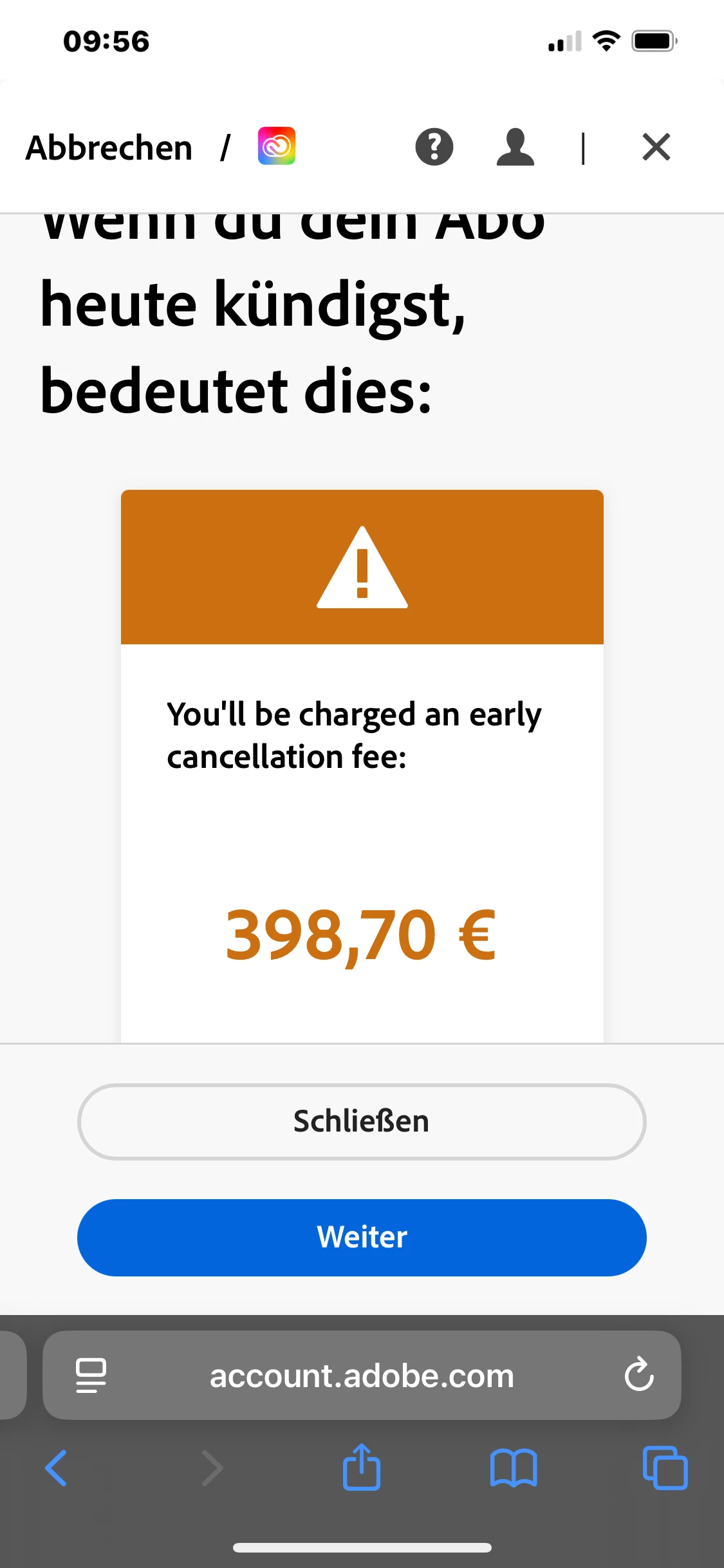This screenshot has width=724, height=1568.
Task: Reload the page in Safari
Action: pyautogui.click(x=638, y=1375)
